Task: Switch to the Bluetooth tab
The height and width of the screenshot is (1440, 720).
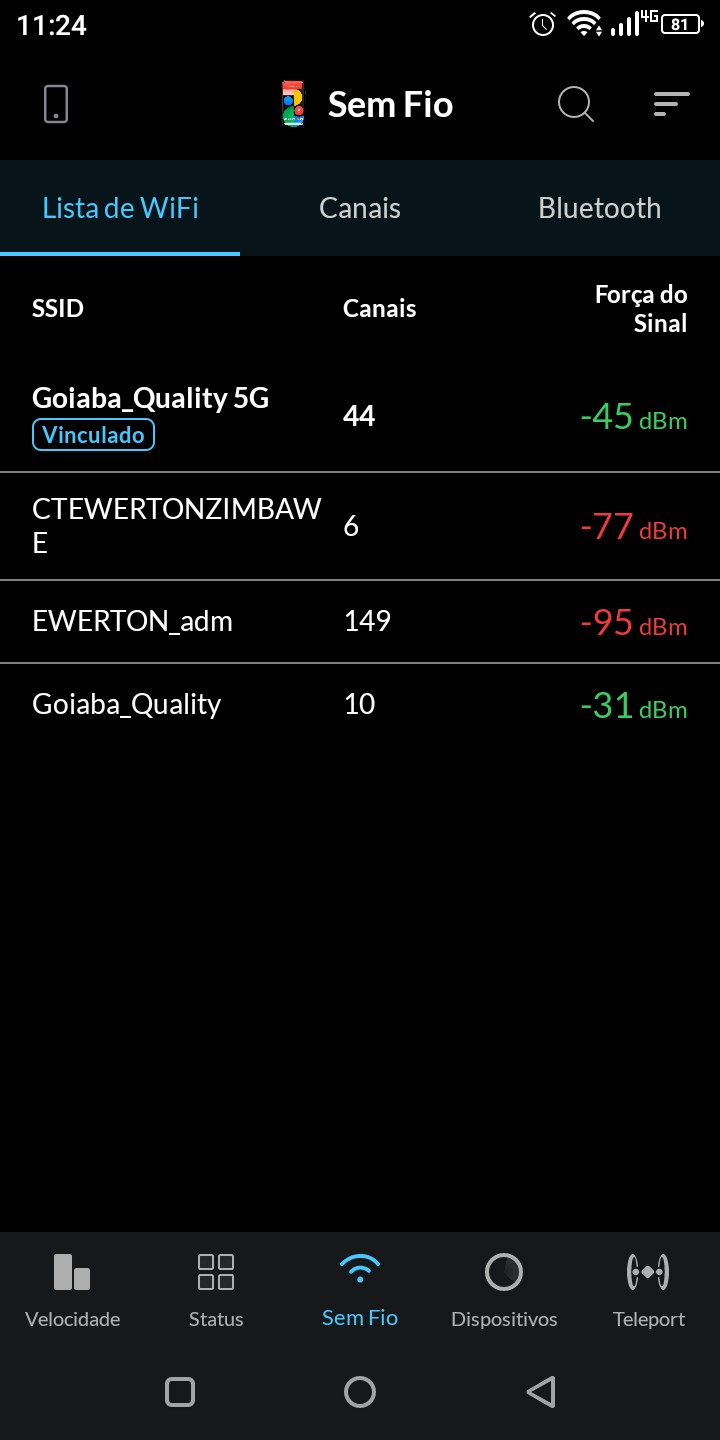Action: click(599, 208)
